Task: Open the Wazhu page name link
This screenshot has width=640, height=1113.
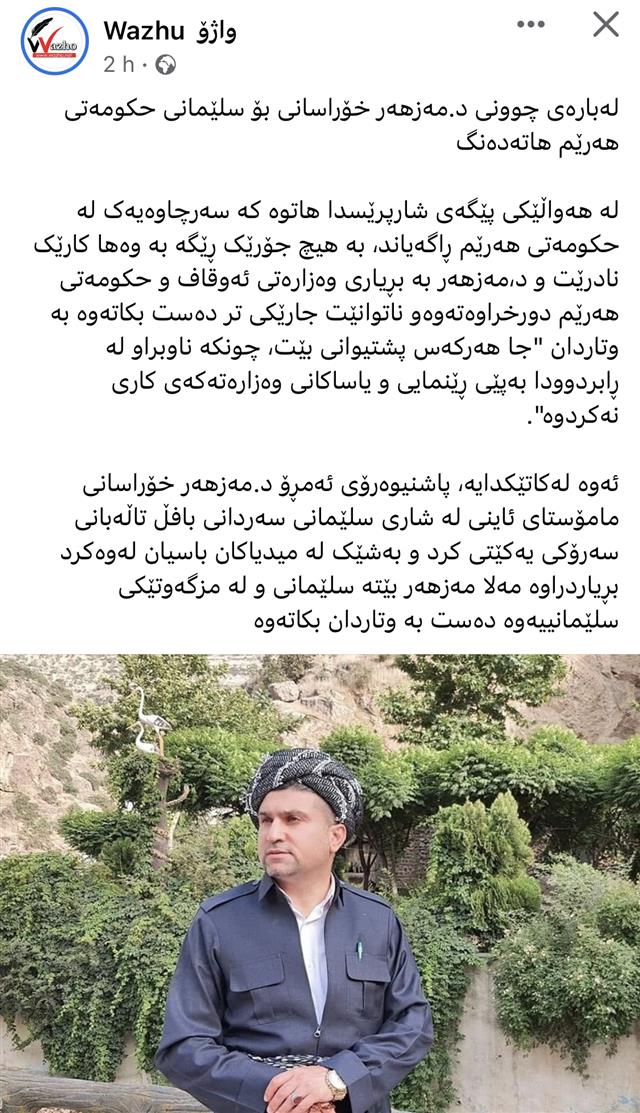Action: [169, 31]
